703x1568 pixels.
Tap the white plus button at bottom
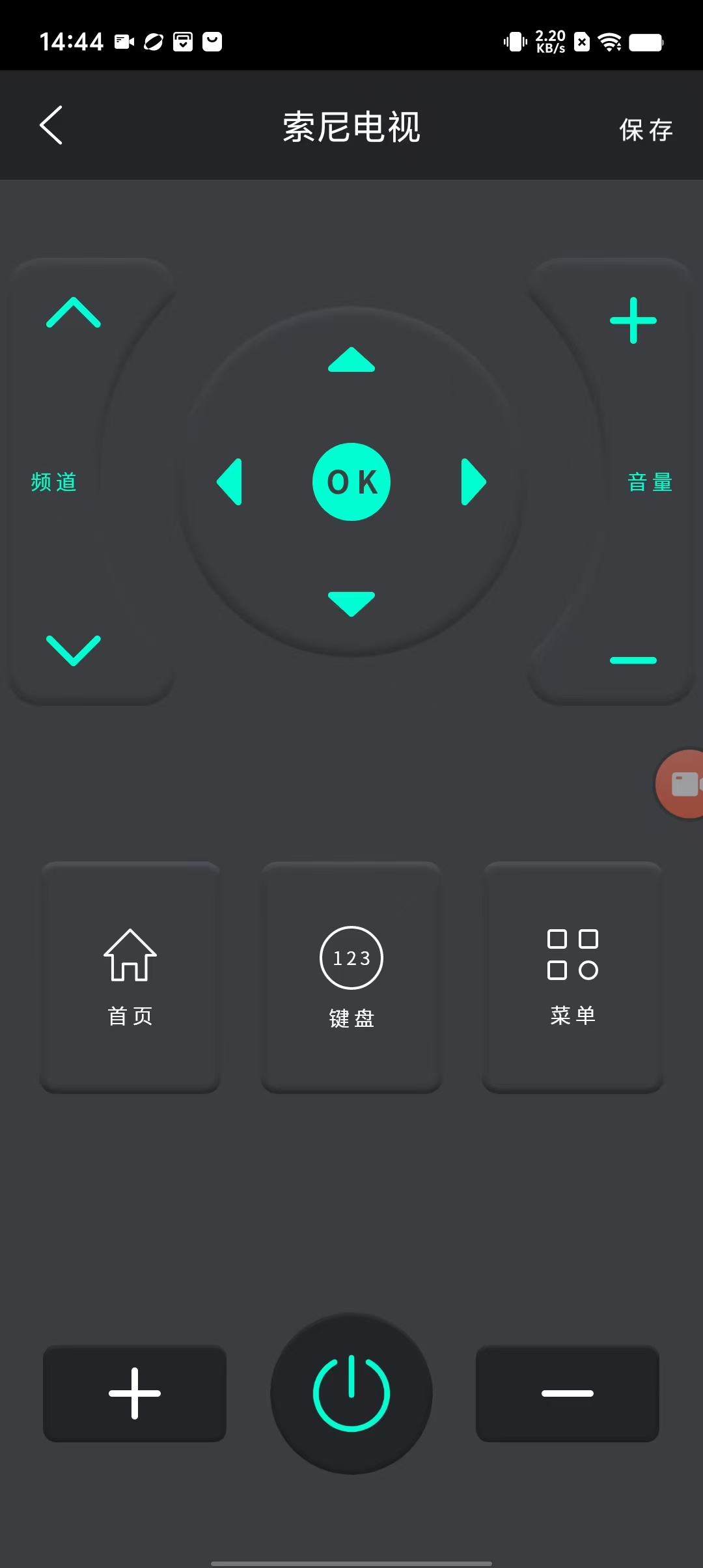[135, 1393]
